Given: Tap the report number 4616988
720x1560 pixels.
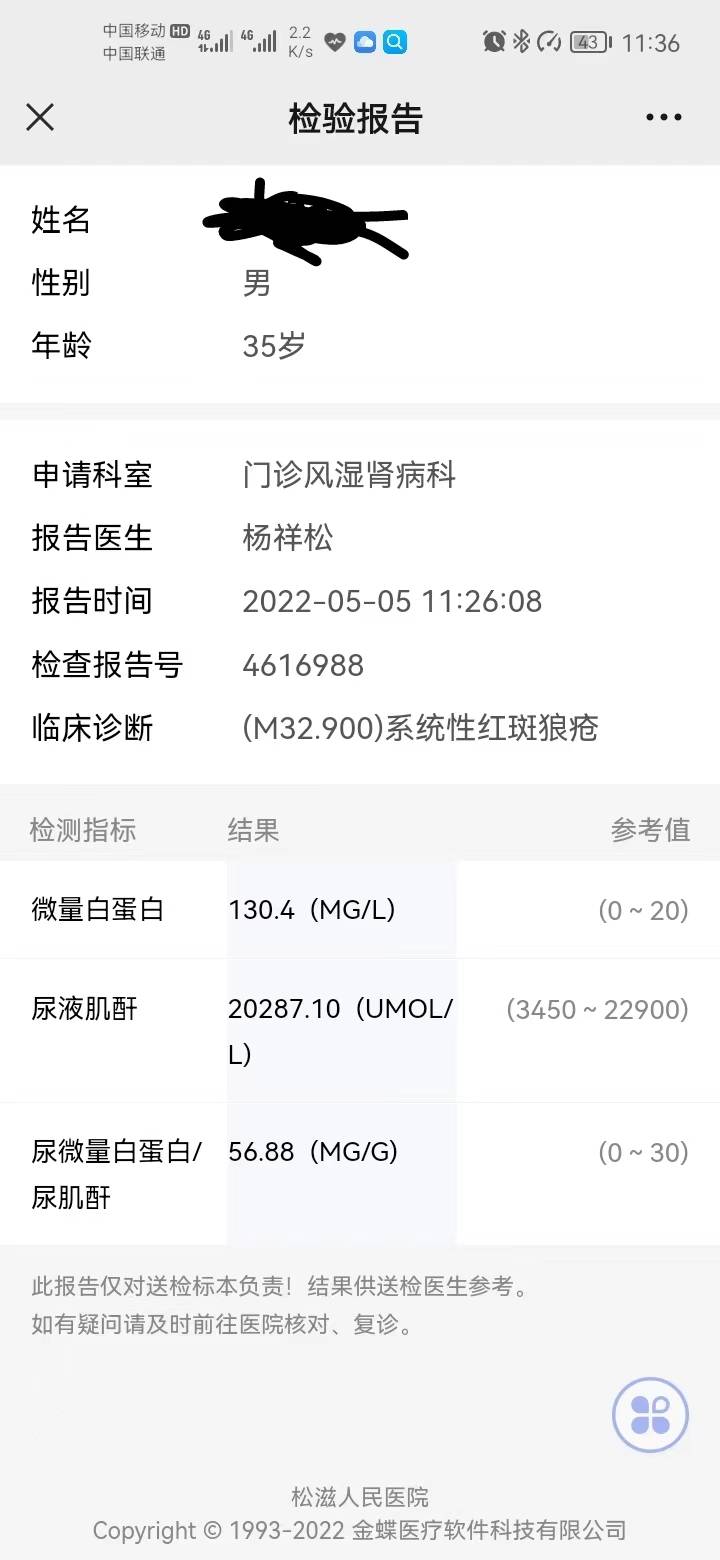Looking at the screenshot, I should [x=303, y=665].
